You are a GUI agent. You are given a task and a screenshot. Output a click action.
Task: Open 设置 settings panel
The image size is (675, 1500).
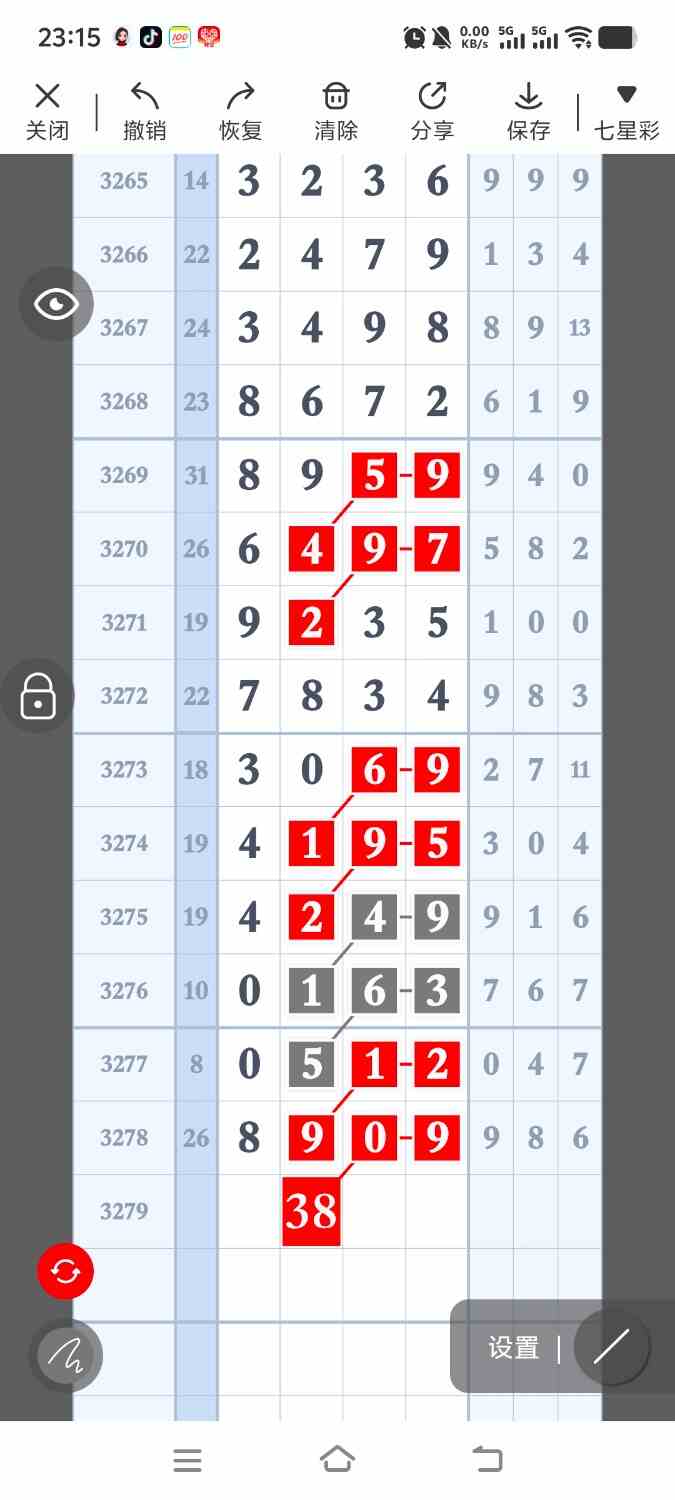pyautogui.click(x=513, y=1348)
